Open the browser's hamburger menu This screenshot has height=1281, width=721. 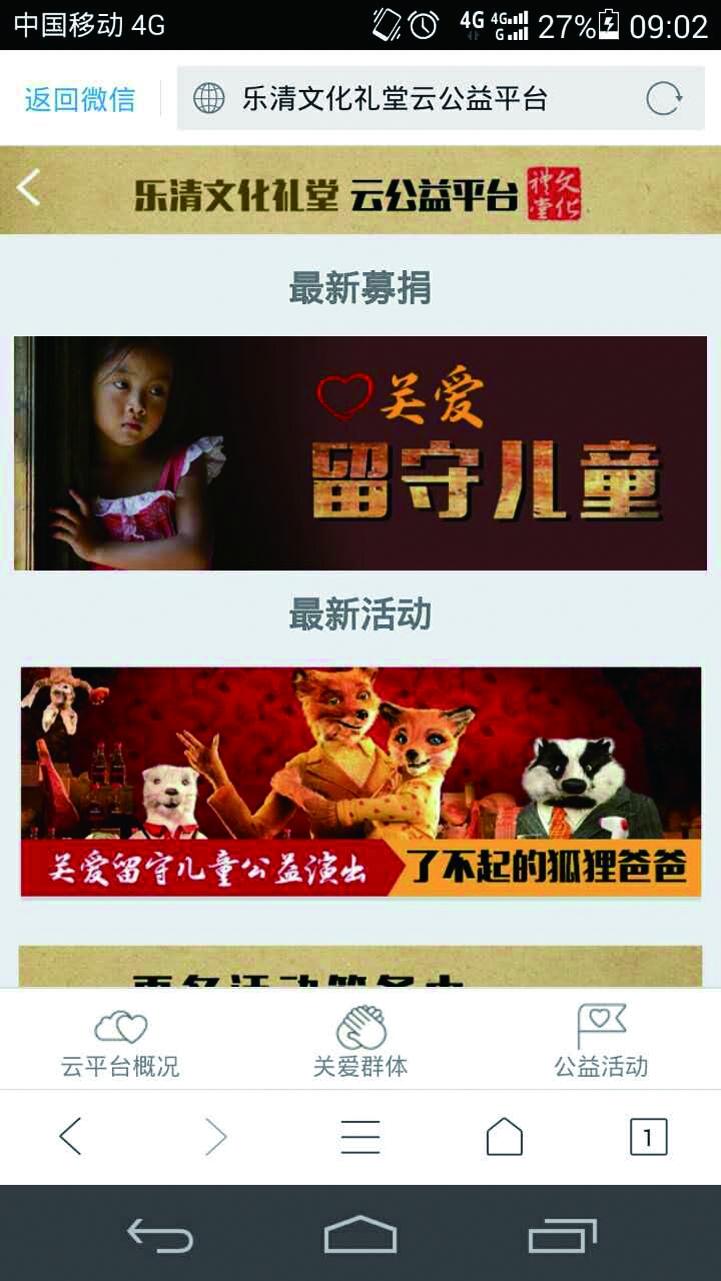[360, 1137]
